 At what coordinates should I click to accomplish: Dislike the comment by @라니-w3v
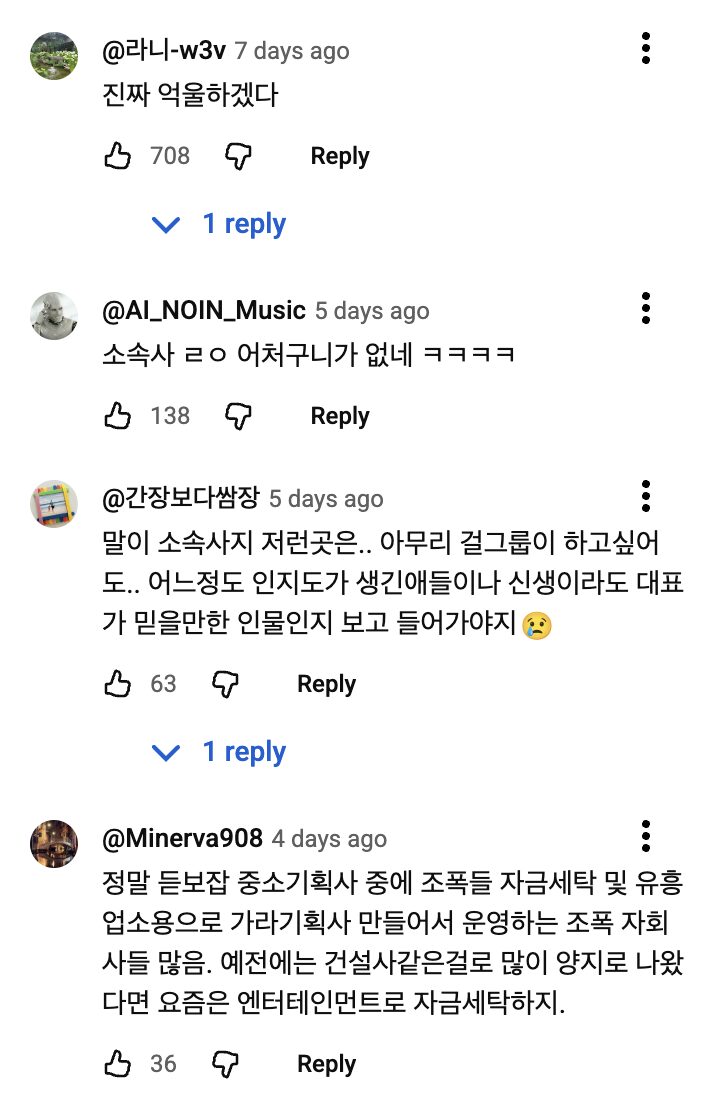237,156
